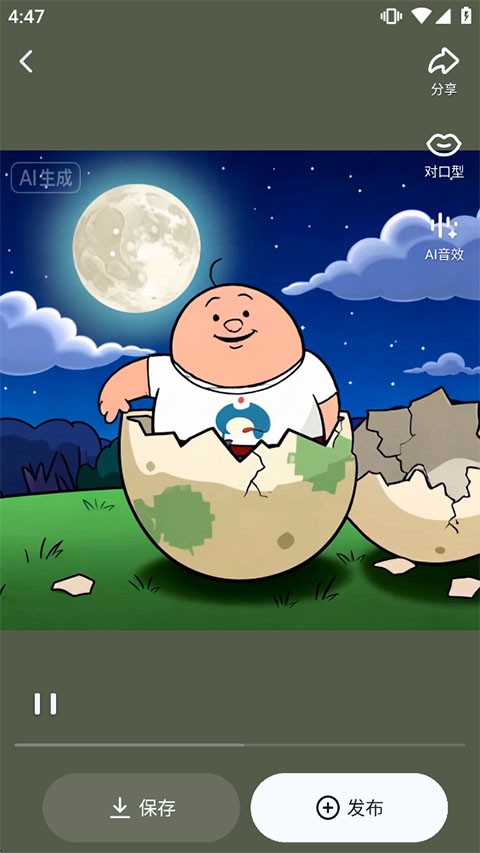Publish the video with 发布
The width and height of the screenshot is (480, 853).
(x=349, y=808)
